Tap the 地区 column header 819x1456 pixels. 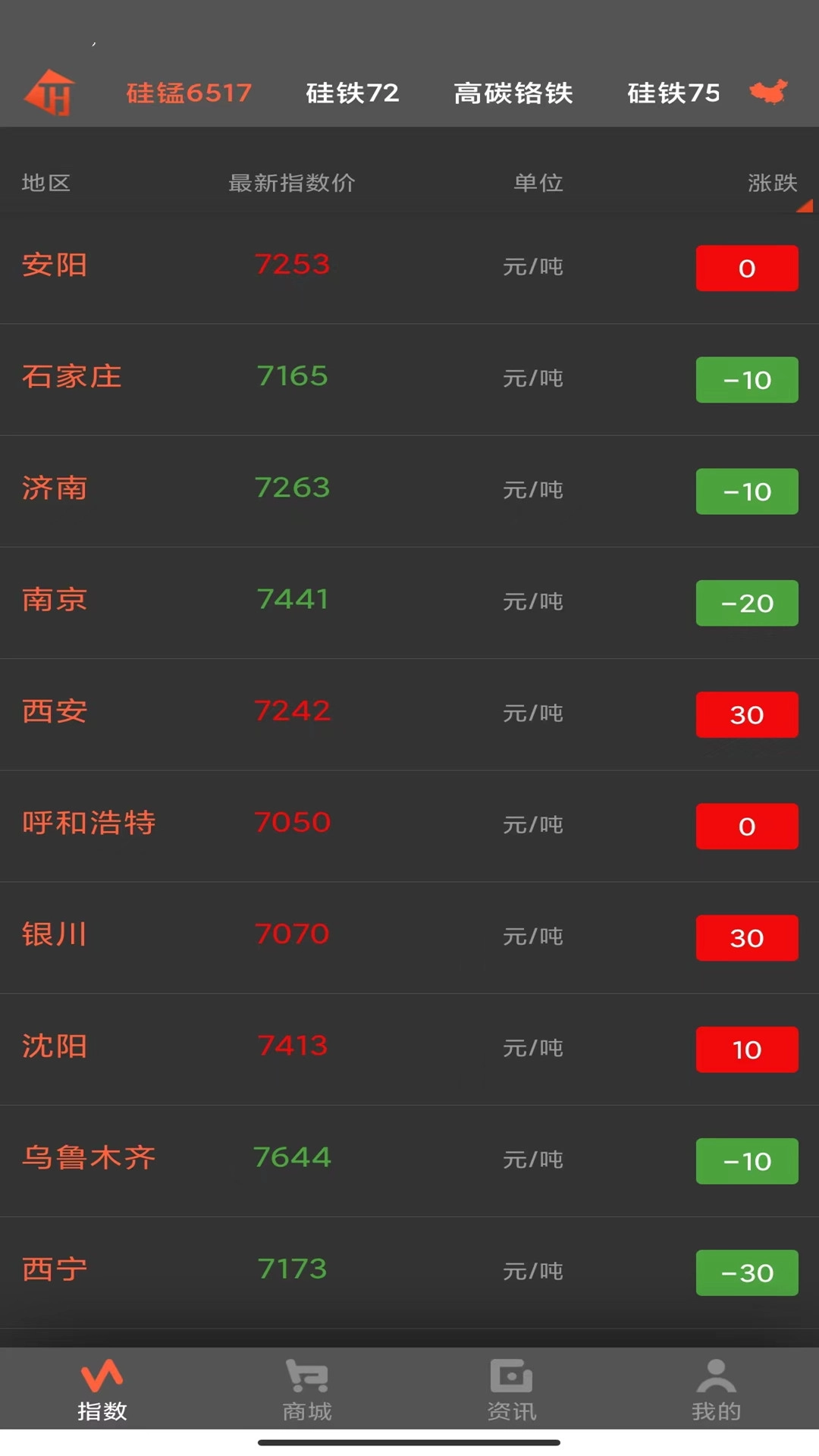pos(44,182)
